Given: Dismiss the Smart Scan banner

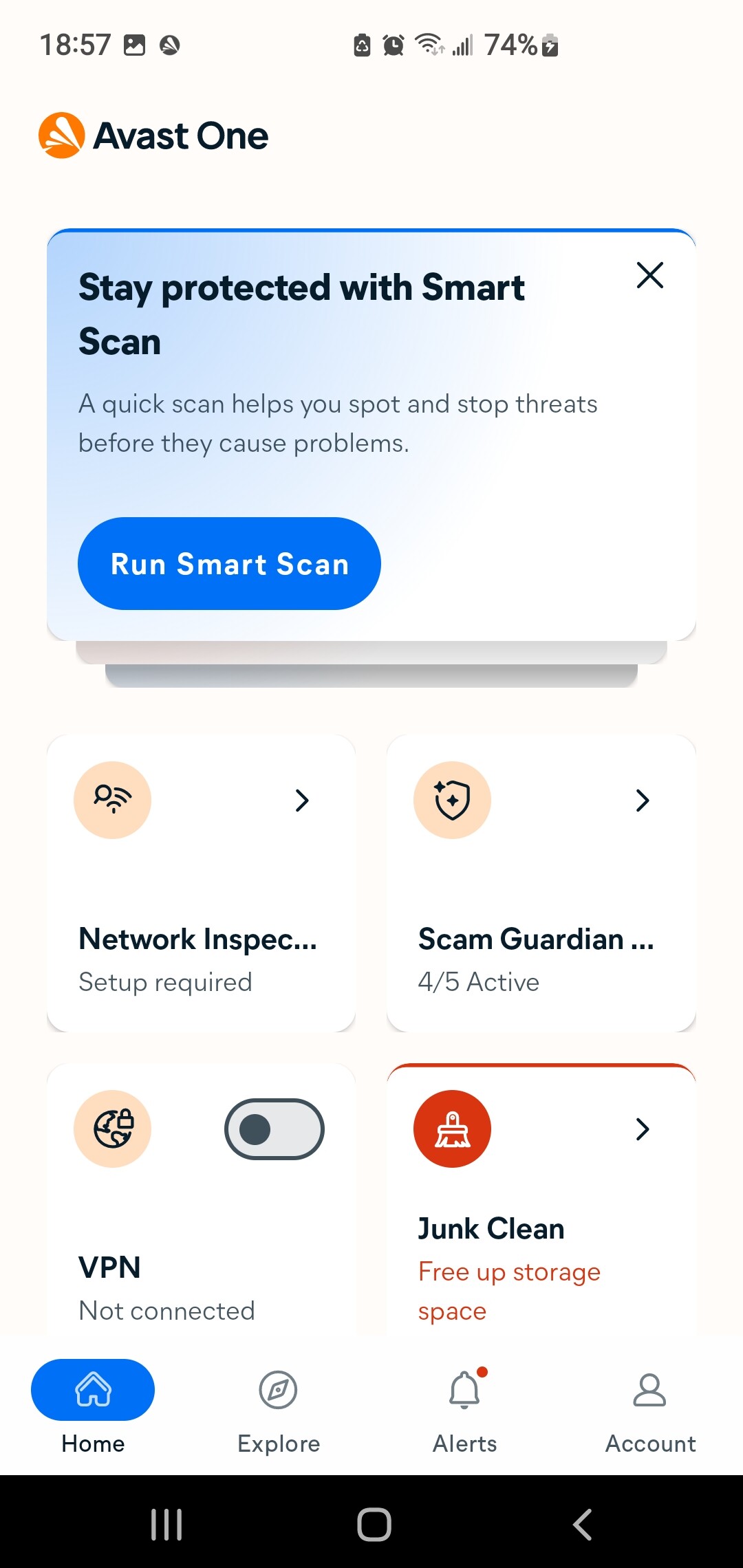Looking at the screenshot, I should pos(649,276).
